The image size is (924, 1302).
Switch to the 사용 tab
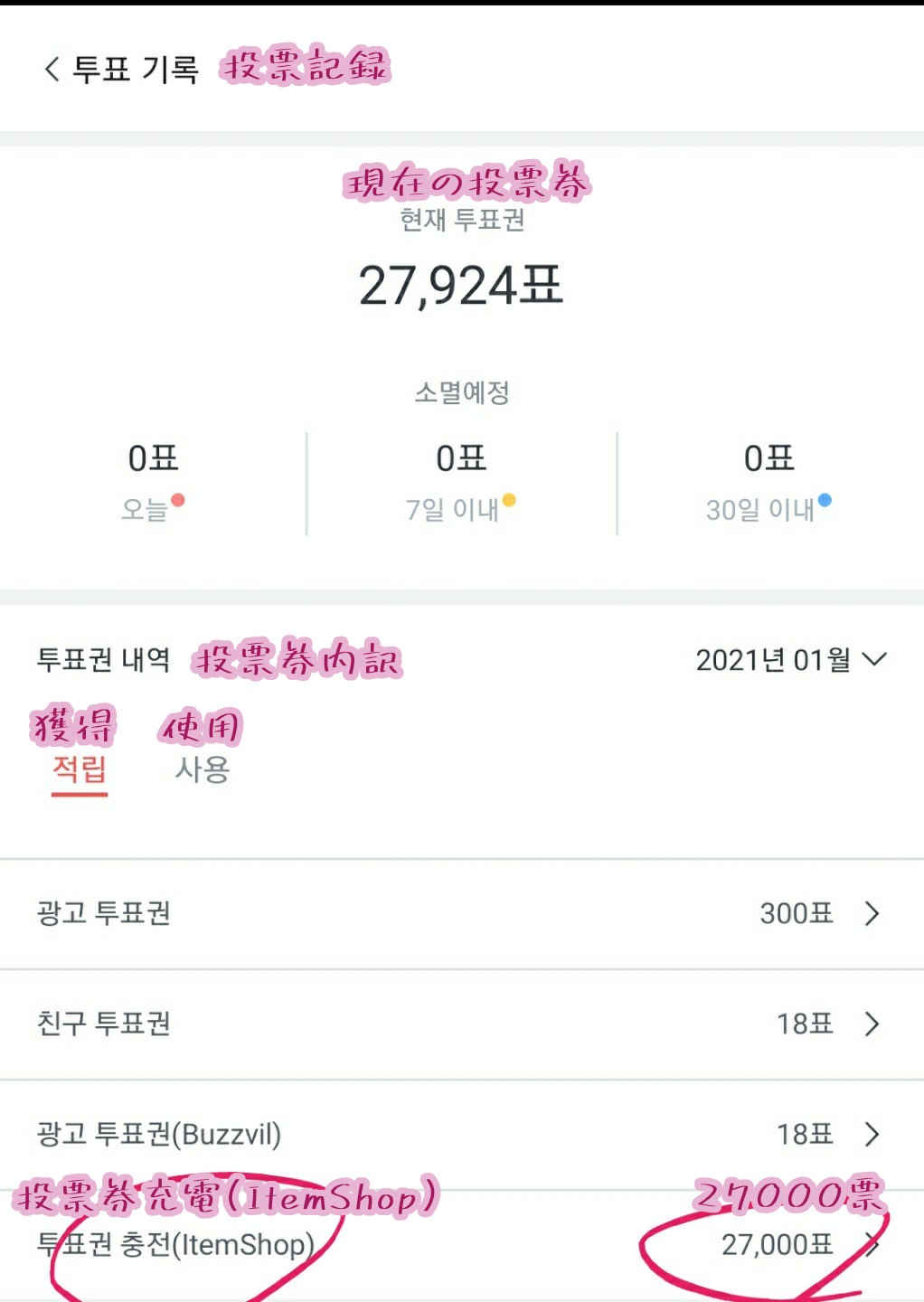click(203, 769)
